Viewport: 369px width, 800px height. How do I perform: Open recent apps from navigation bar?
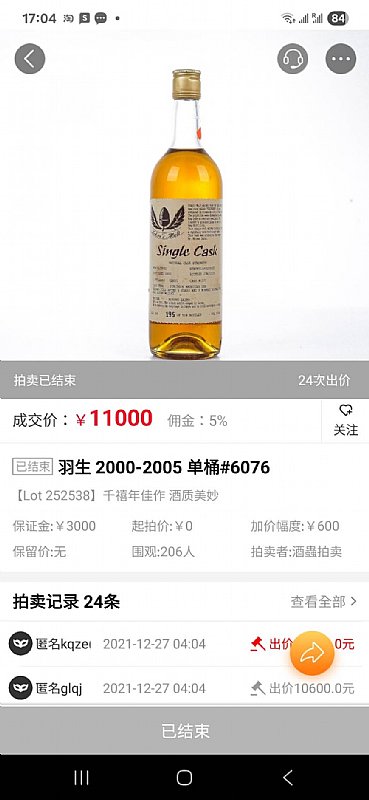tap(82, 778)
